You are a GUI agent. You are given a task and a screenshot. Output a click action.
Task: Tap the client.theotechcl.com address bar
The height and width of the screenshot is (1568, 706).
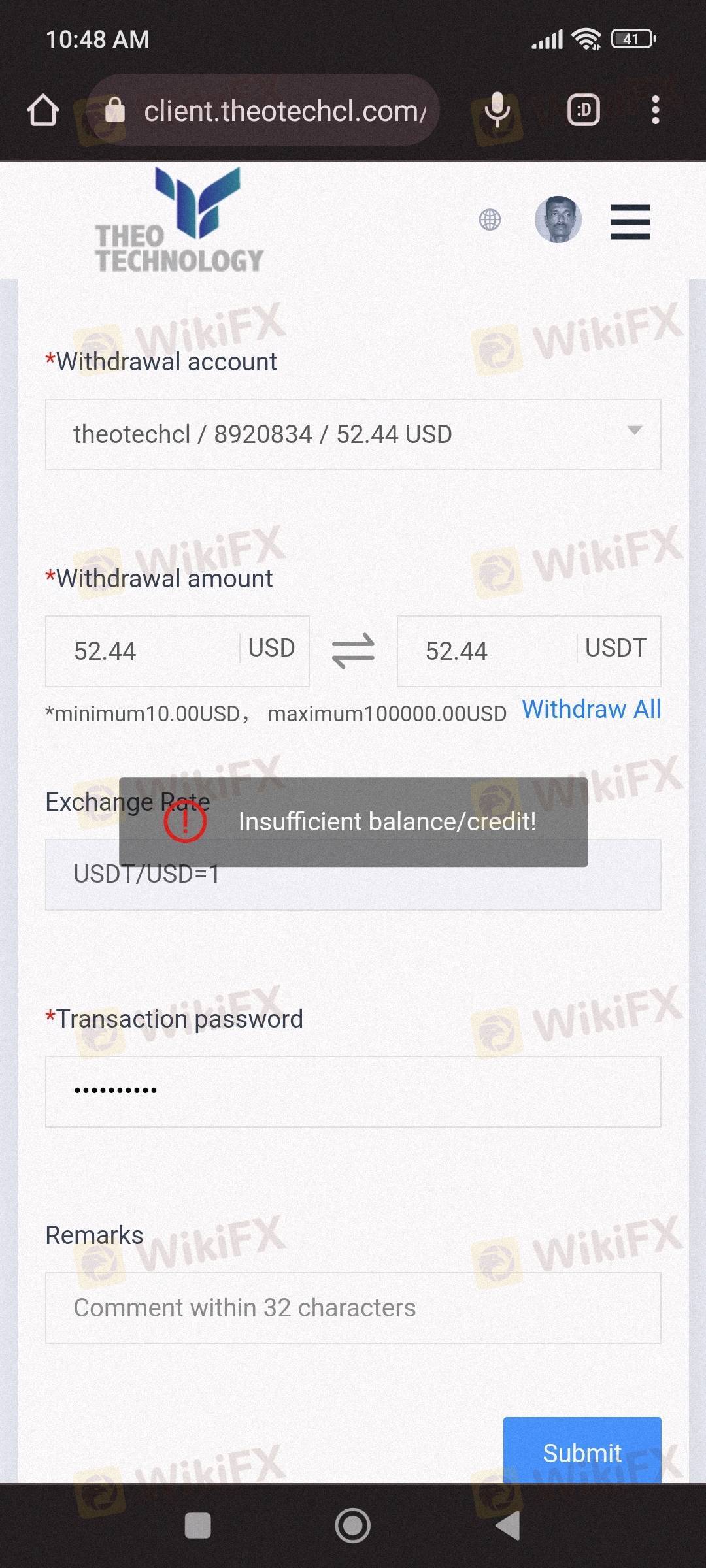263,110
